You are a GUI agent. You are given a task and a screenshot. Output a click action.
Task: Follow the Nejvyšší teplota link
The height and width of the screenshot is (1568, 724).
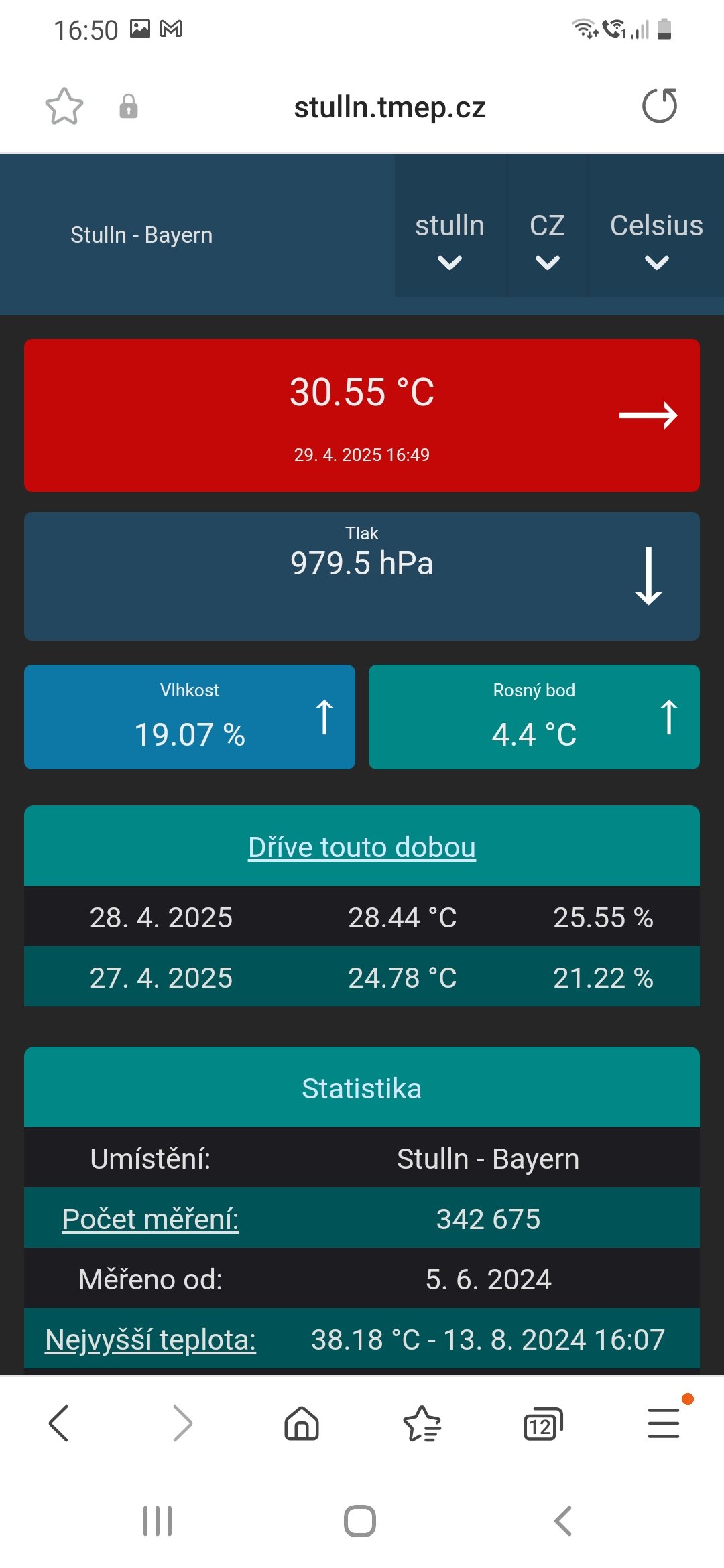pos(151,1340)
